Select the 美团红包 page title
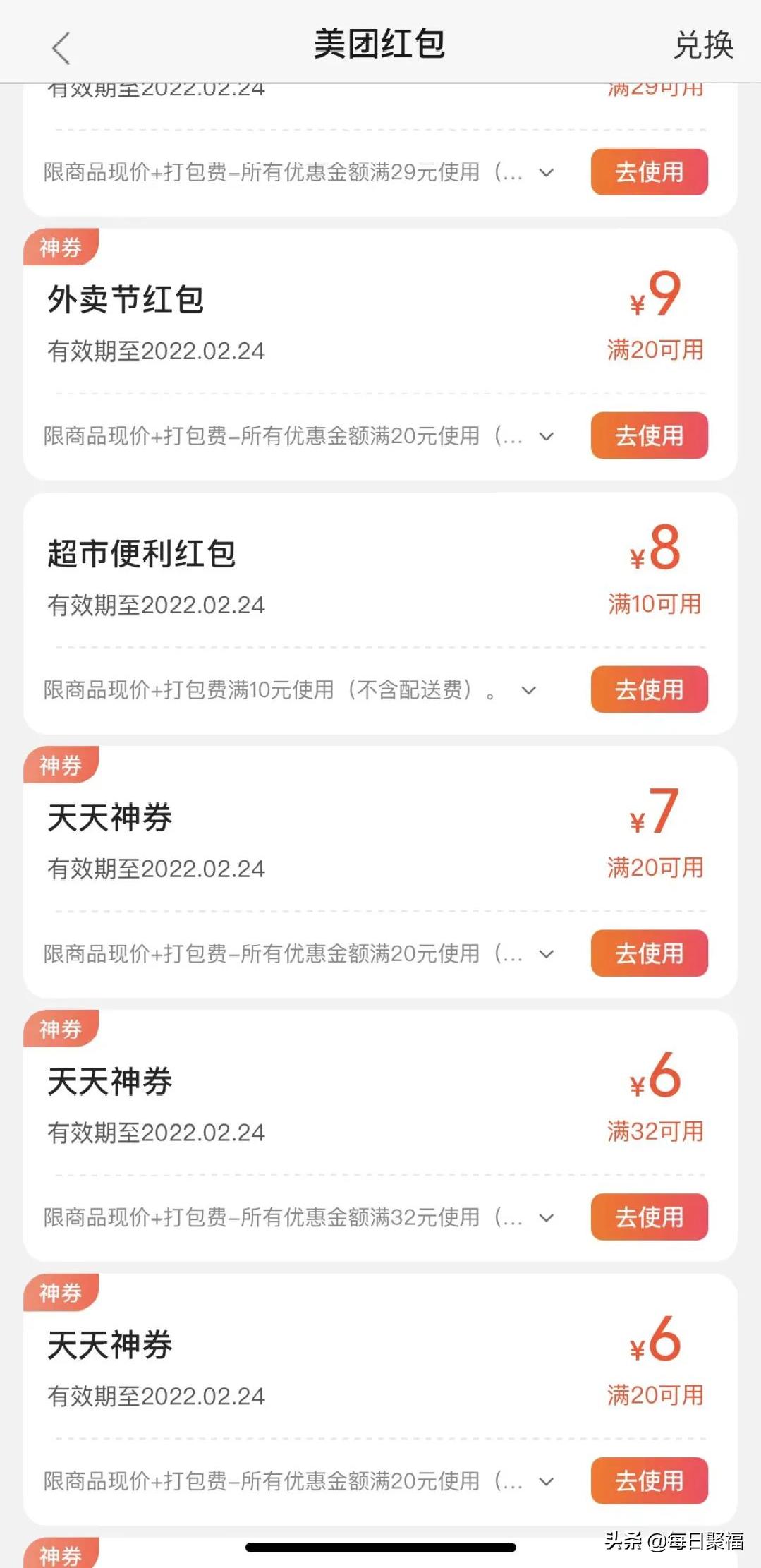Screen dimensions: 761x1568 point(380,44)
